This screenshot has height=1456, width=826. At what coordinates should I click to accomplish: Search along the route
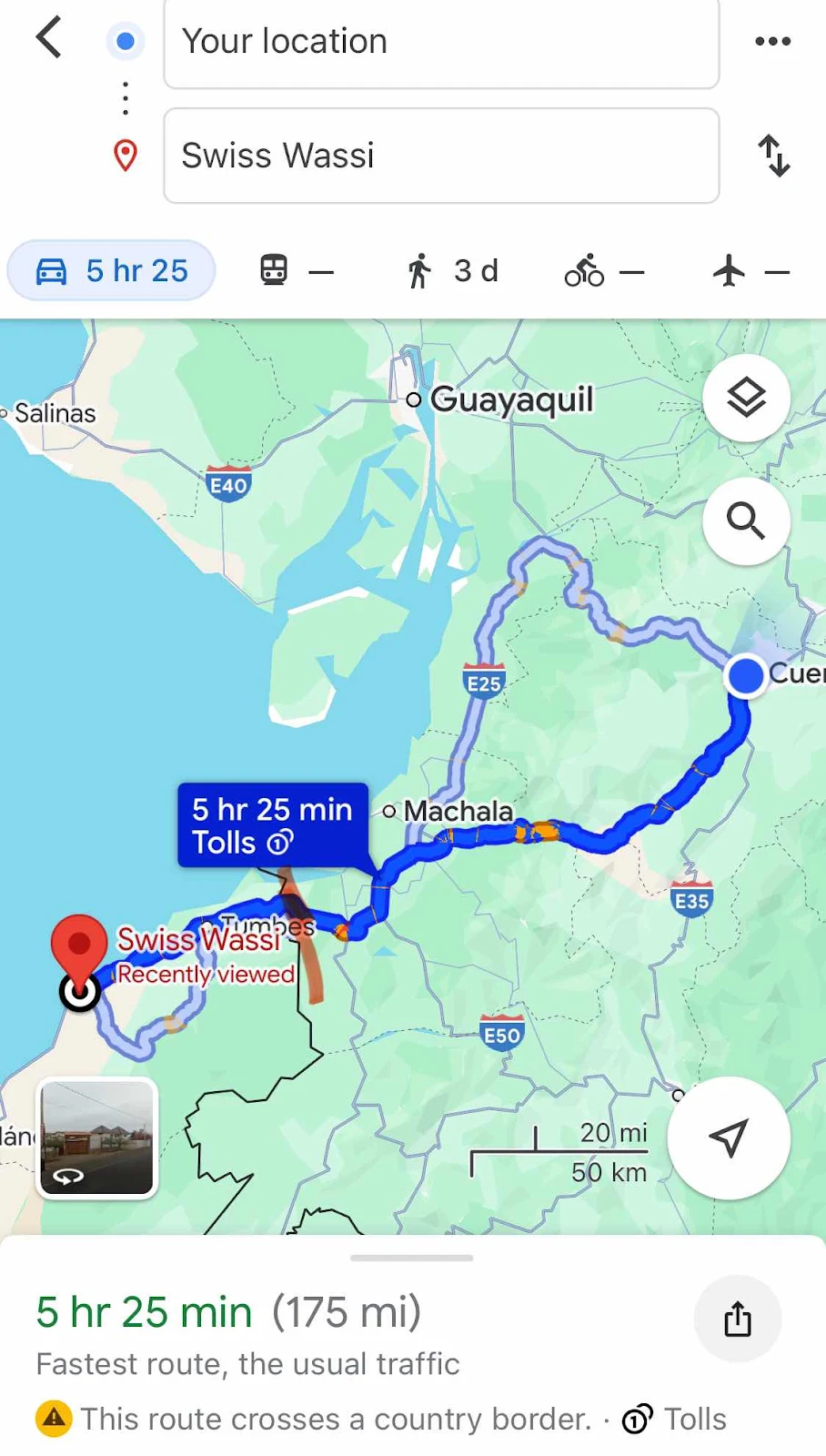[x=746, y=521]
